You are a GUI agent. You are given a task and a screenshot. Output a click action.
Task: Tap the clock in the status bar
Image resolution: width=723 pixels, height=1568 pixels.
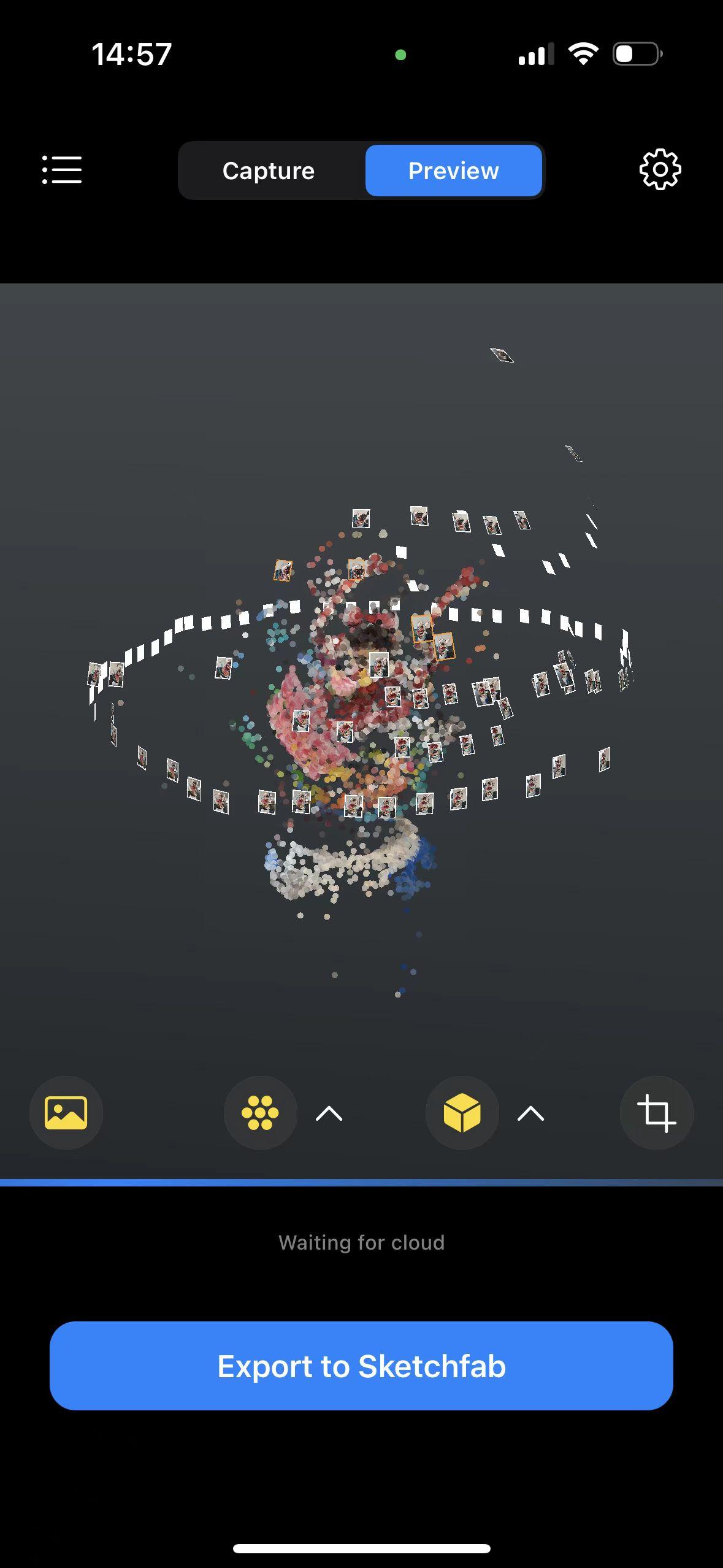131,54
